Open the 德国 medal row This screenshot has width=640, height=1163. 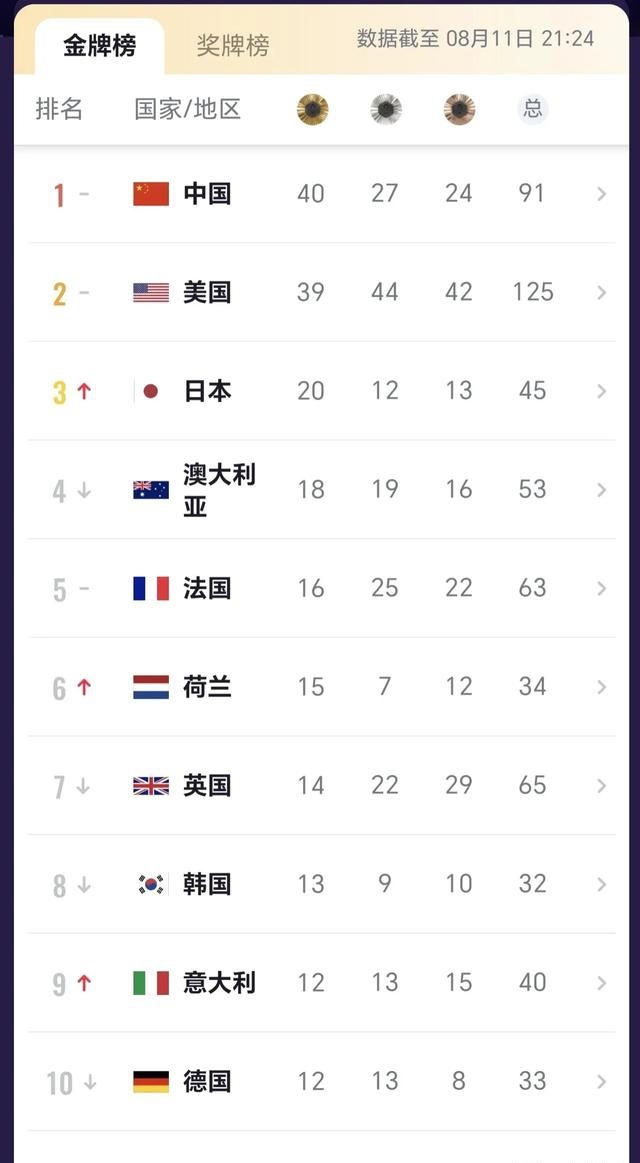(322, 1081)
